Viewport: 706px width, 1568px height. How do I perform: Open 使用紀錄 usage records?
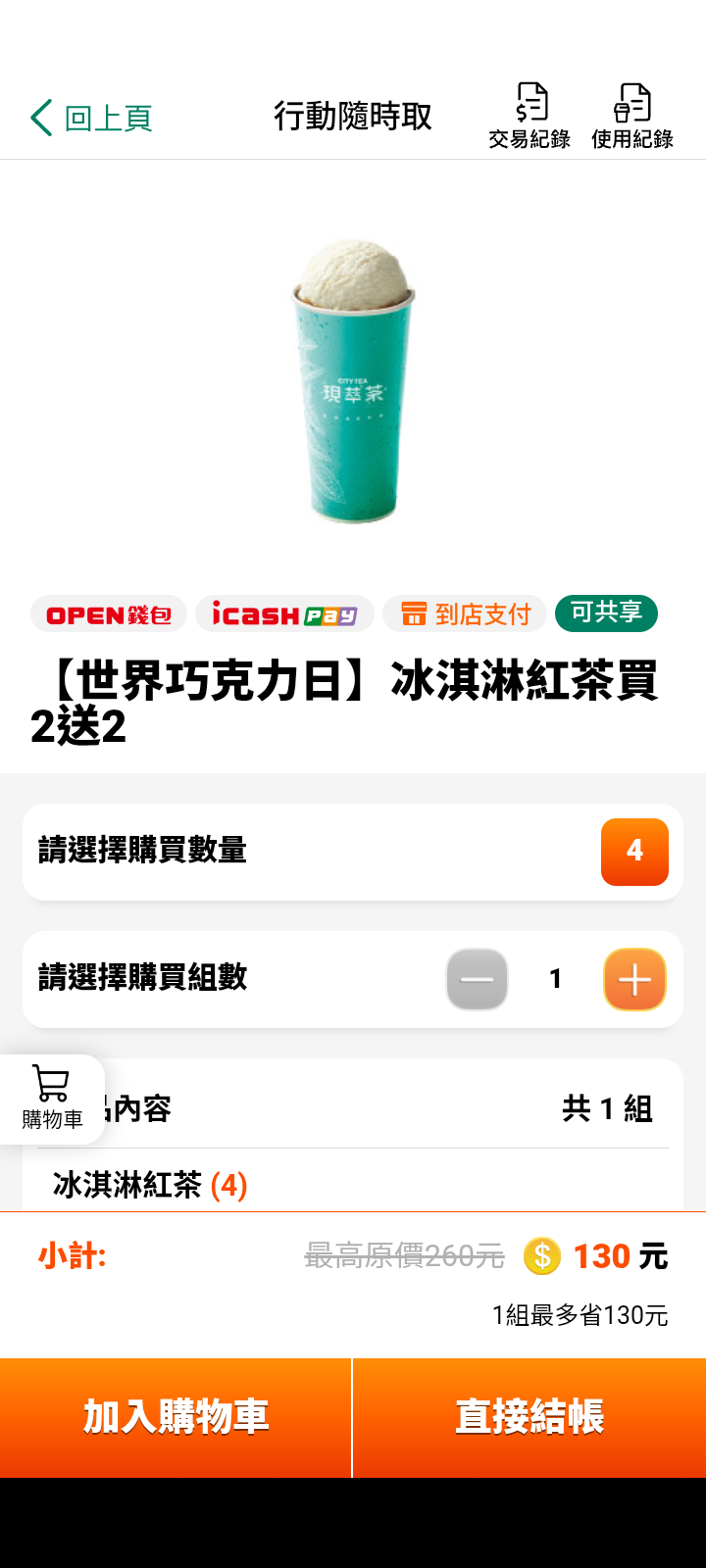tap(632, 117)
